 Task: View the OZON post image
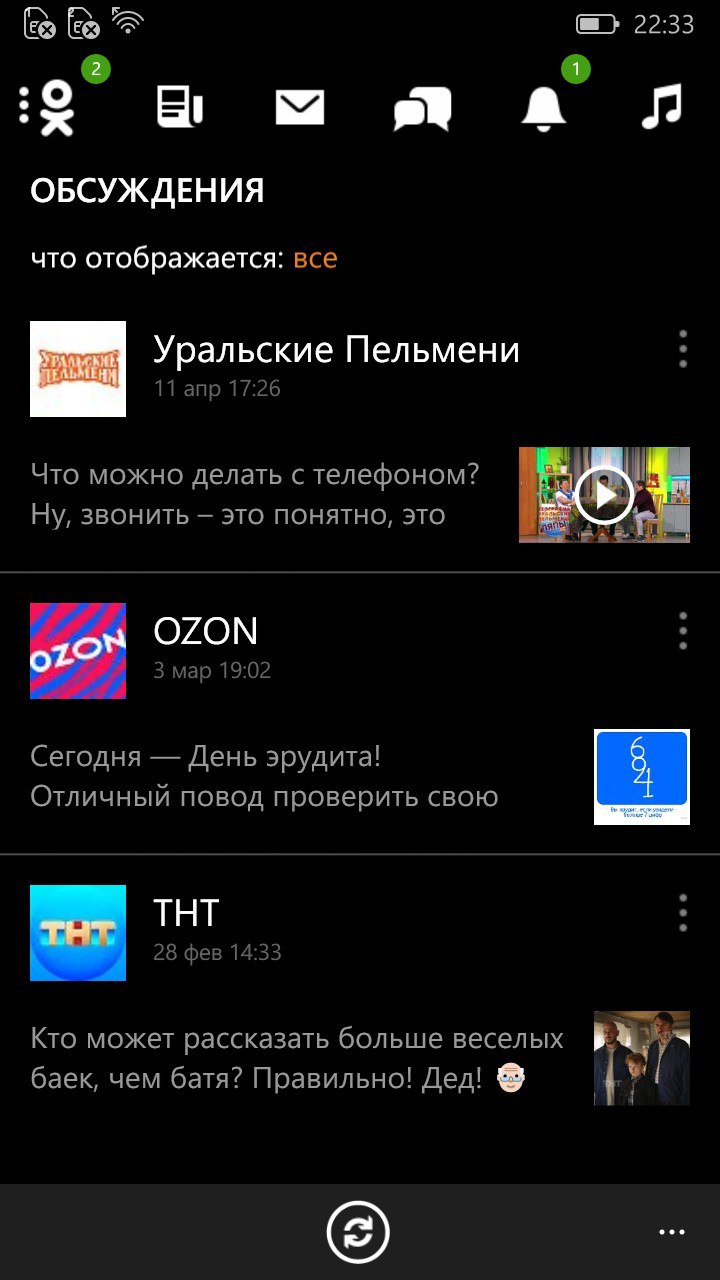[x=641, y=777]
